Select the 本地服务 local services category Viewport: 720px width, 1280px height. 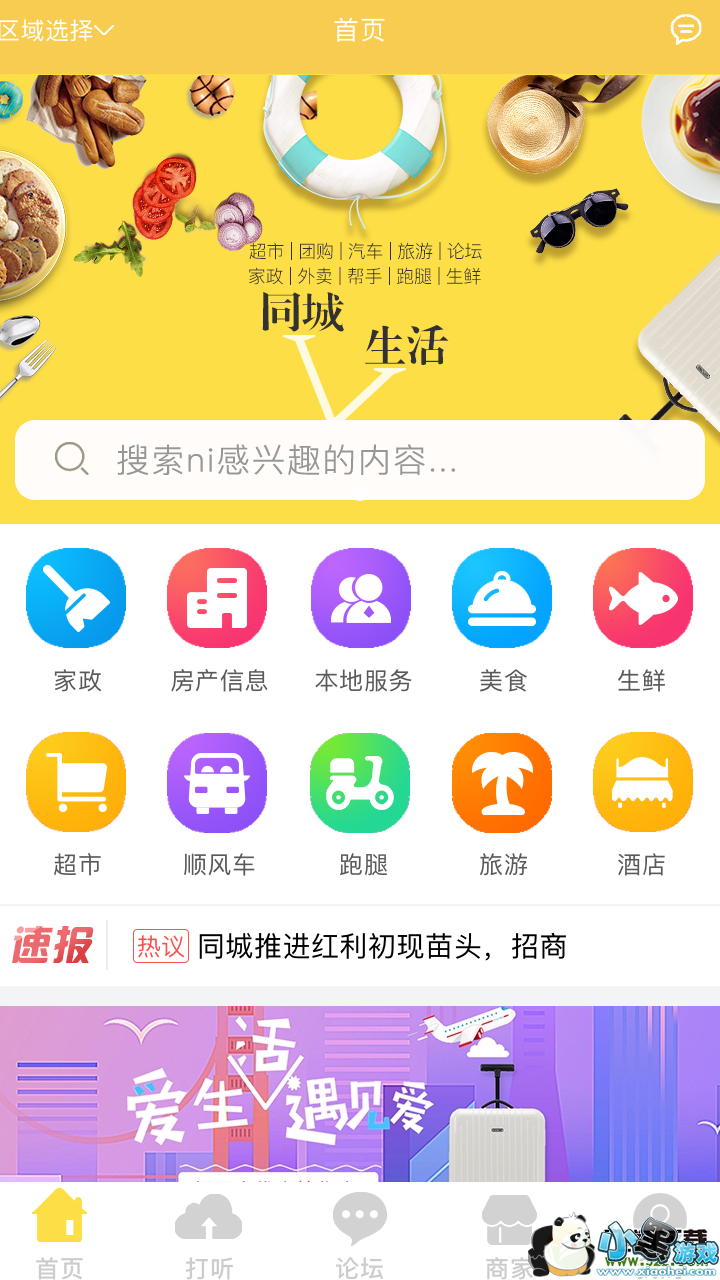[362, 620]
